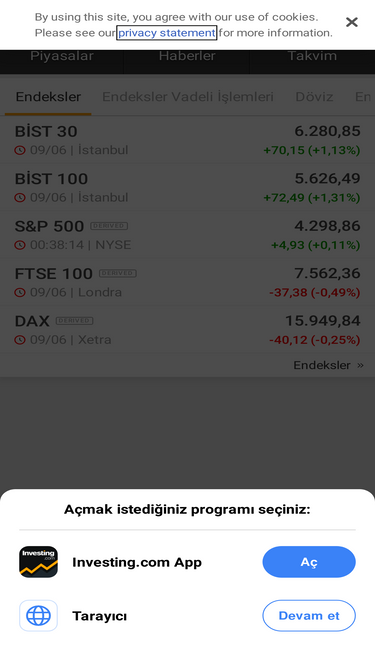Continue in browser with Devam et
The height and width of the screenshot is (667, 375).
(x=309, y=616)
